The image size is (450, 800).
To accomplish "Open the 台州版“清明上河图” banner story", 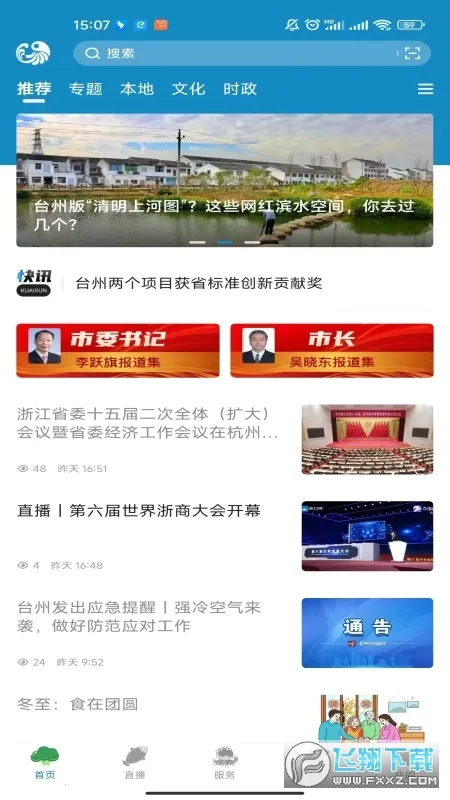I will 225,180.
